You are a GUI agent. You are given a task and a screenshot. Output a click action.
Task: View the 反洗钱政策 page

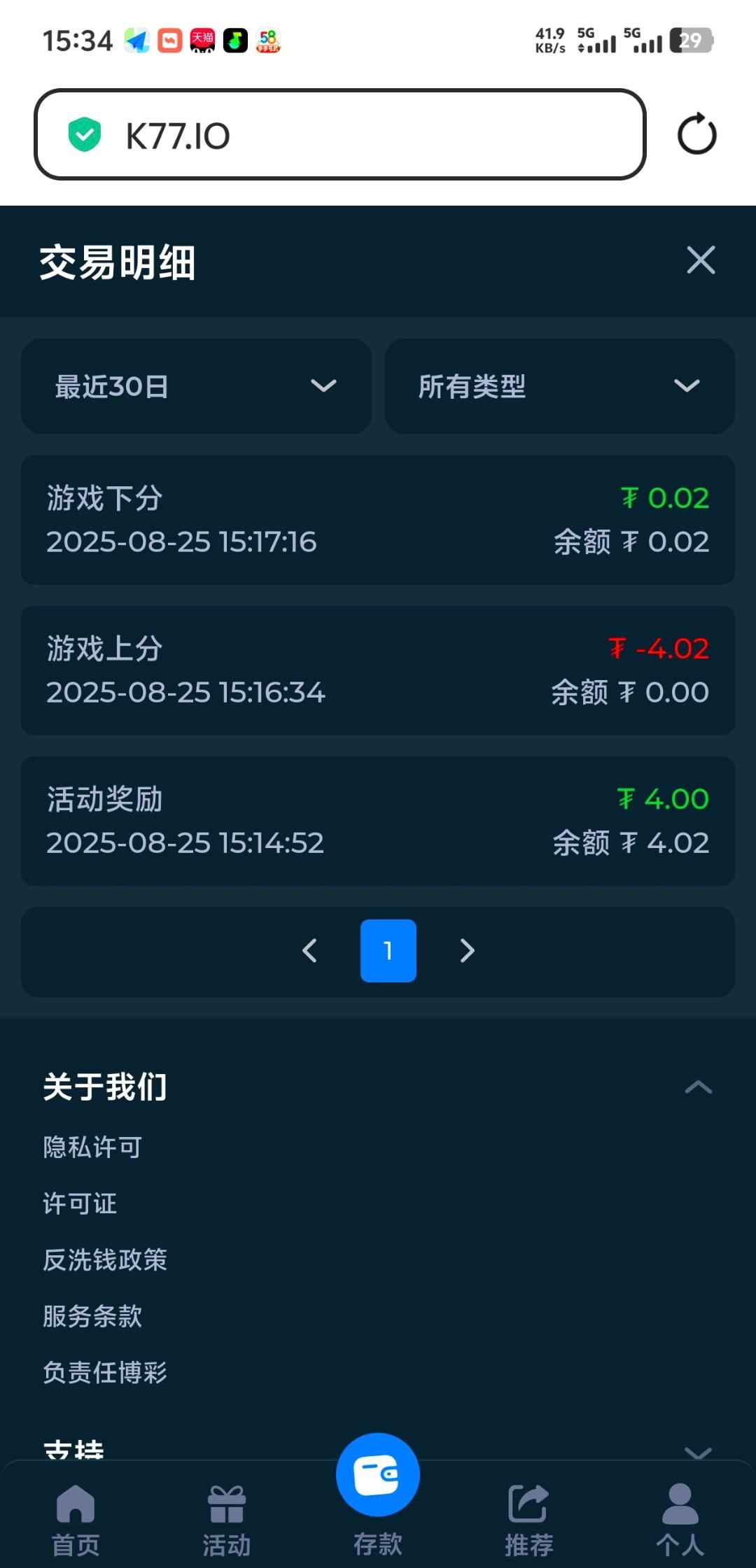click(105, 1259)
